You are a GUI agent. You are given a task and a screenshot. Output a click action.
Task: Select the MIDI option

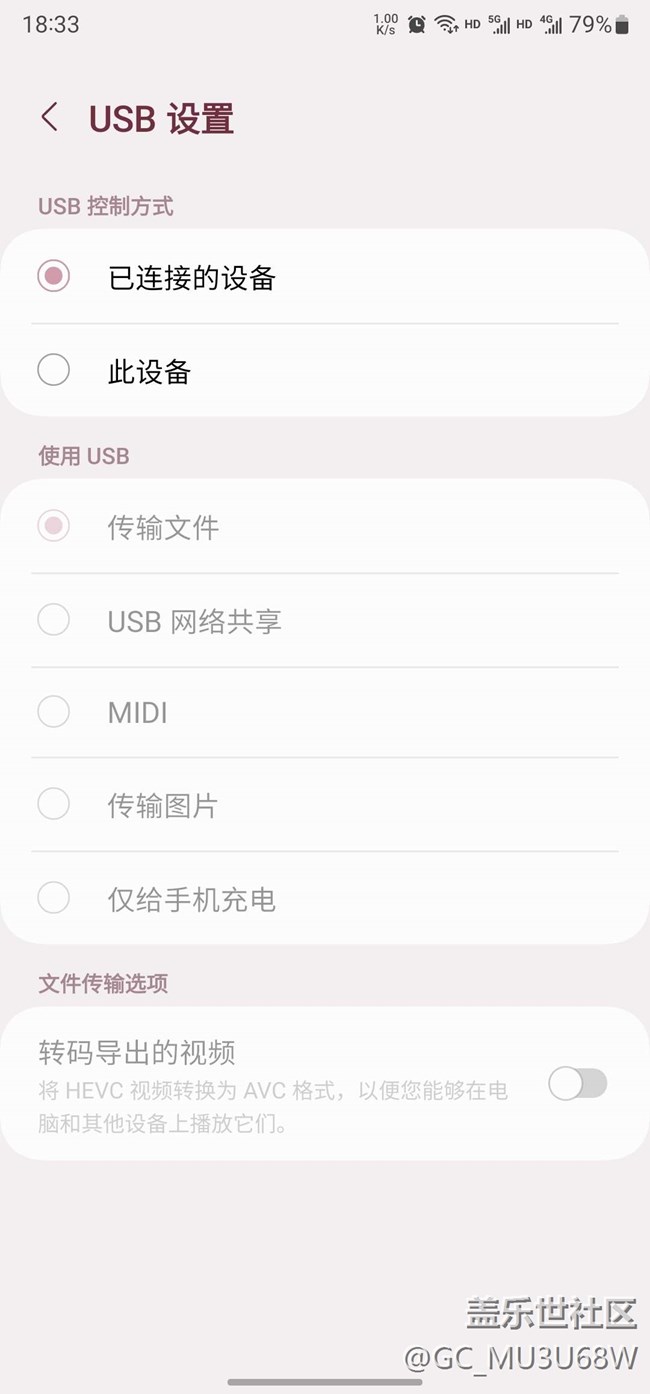pyautogui.click(x=325, y=713)
